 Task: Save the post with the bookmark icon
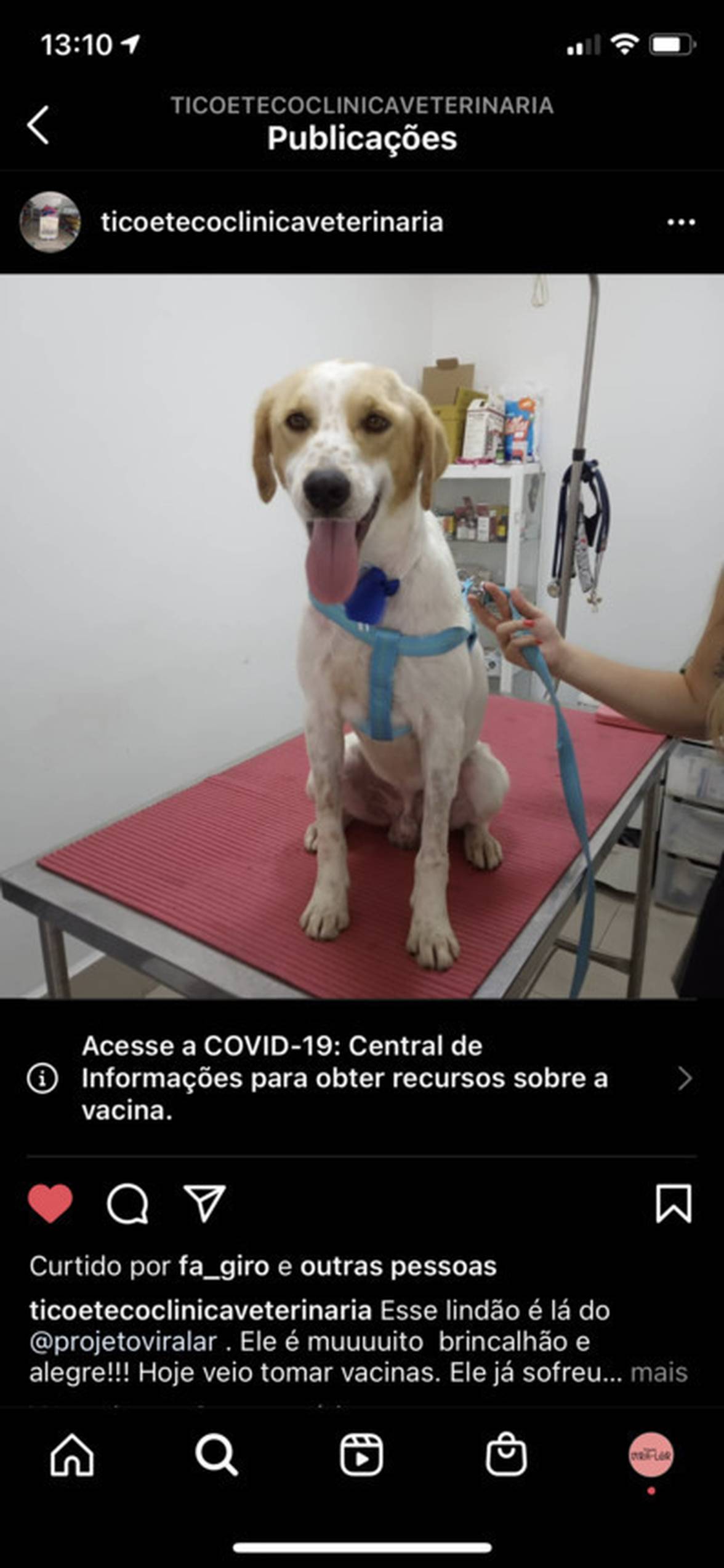point(674,1203)
